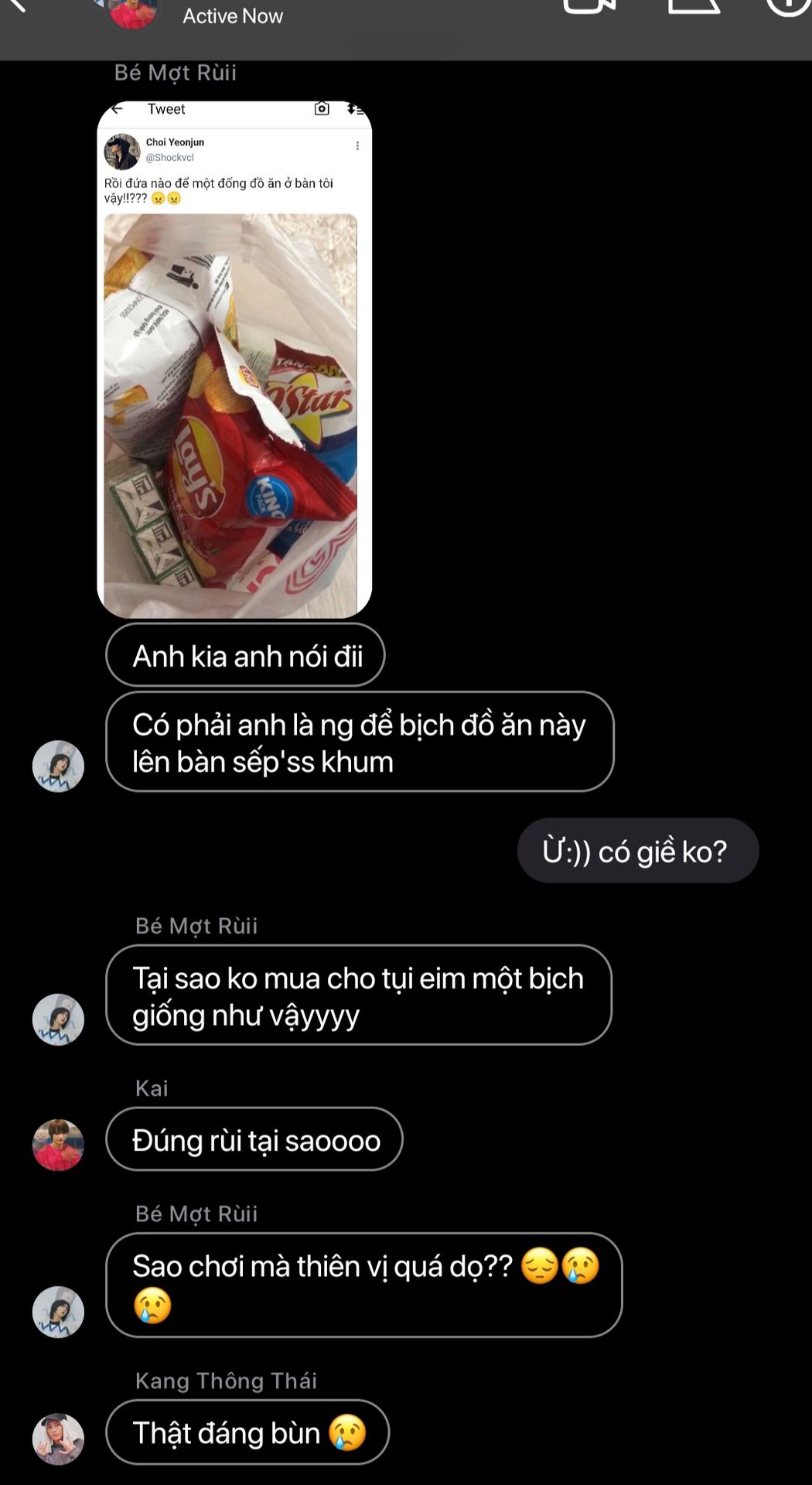The width and height of the screenshot is (812, 1485).
Task: Open the shared tweet screenshot image
Action: [x=234, y=359]
